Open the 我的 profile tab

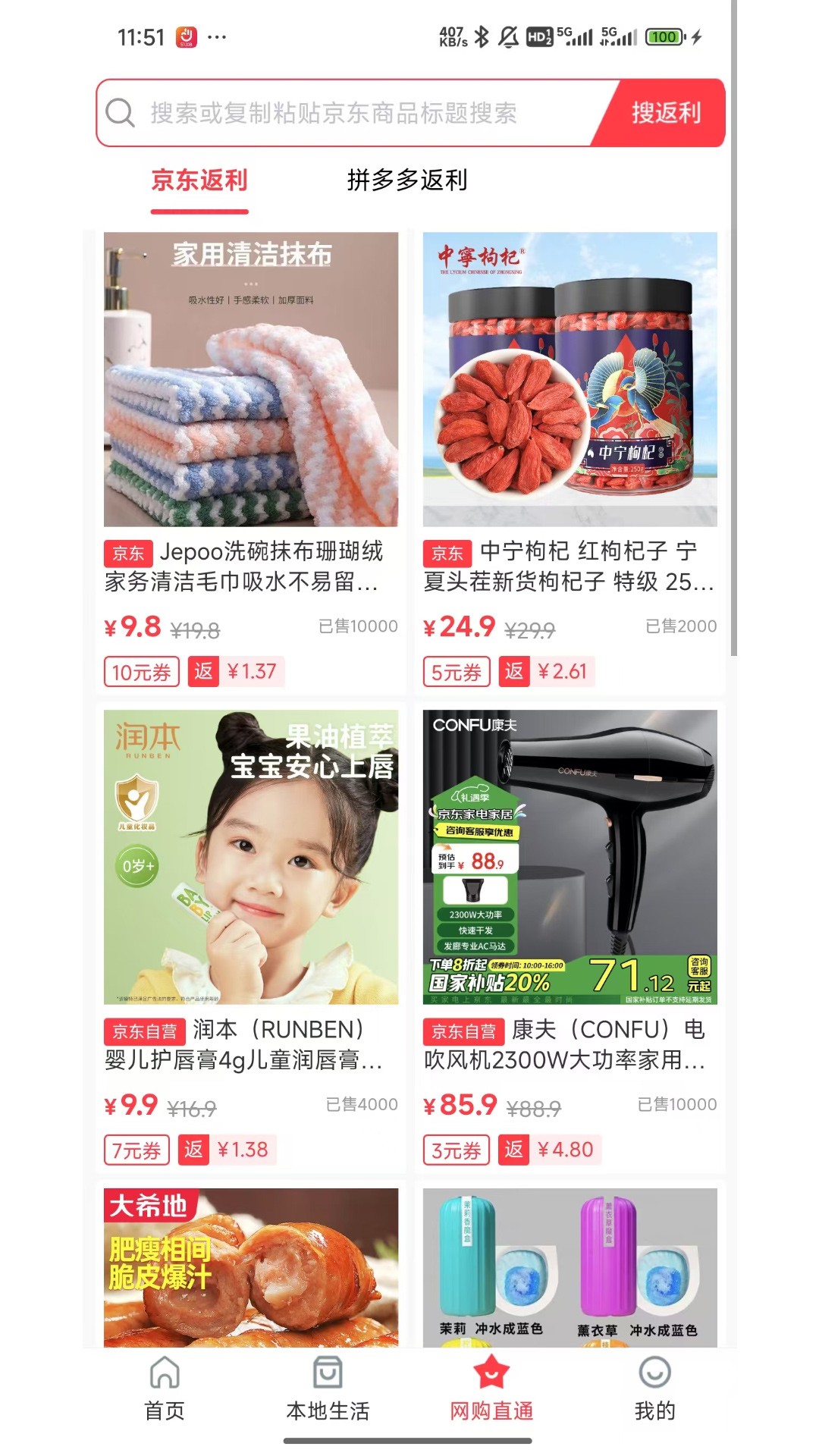pyautogui.click(x=654, y=1389)
